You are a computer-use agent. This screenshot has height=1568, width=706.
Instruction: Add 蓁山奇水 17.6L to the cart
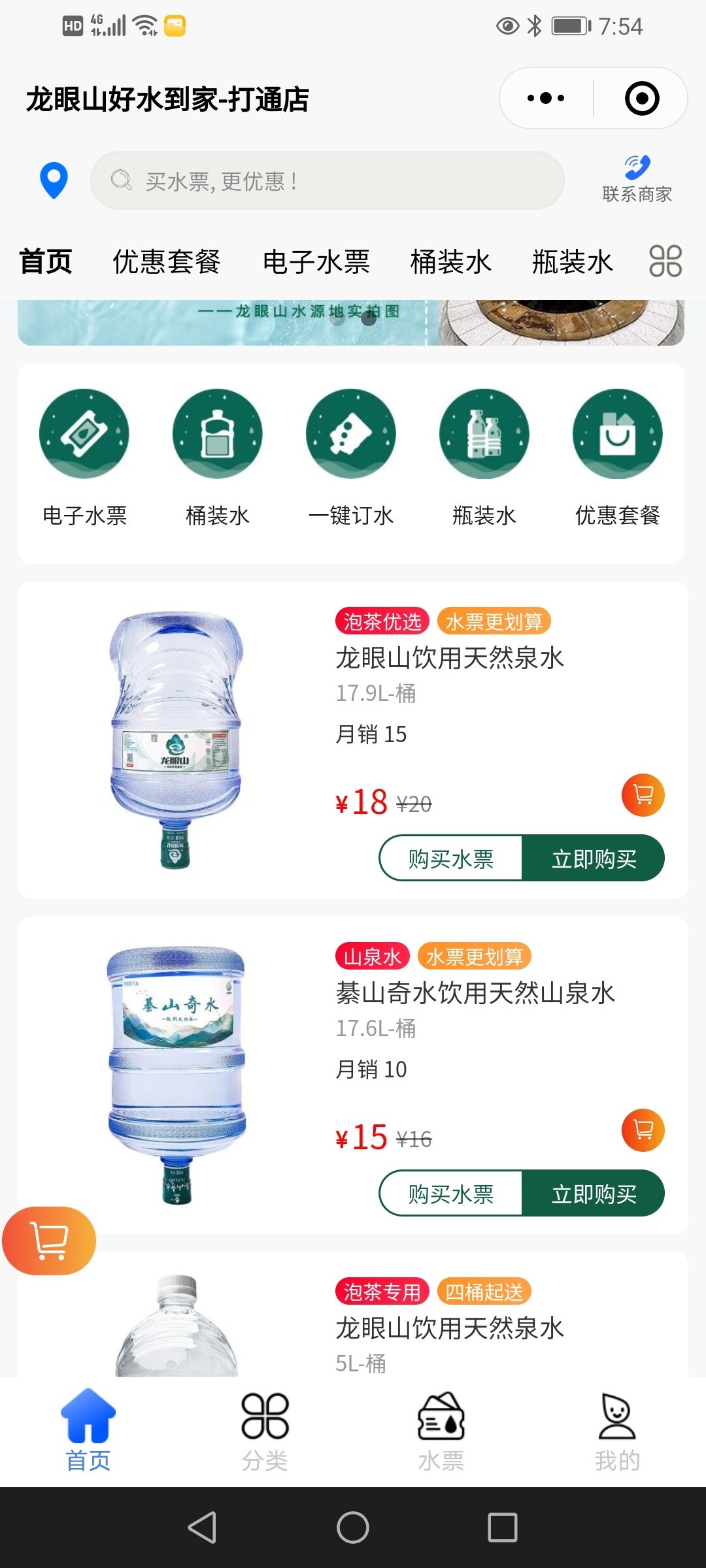click(643, 1130)
